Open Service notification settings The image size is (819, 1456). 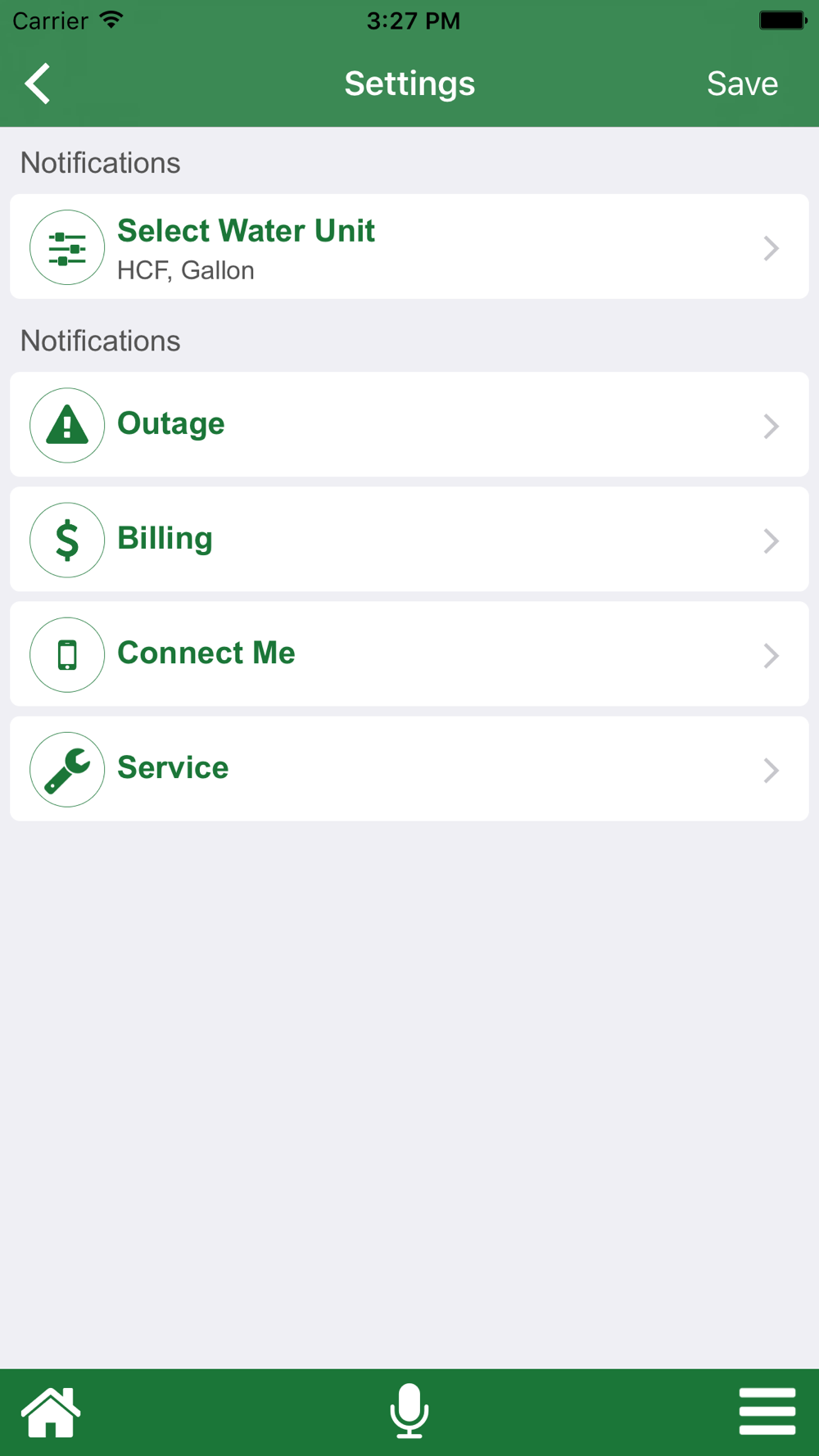click(x=409, y=768)
